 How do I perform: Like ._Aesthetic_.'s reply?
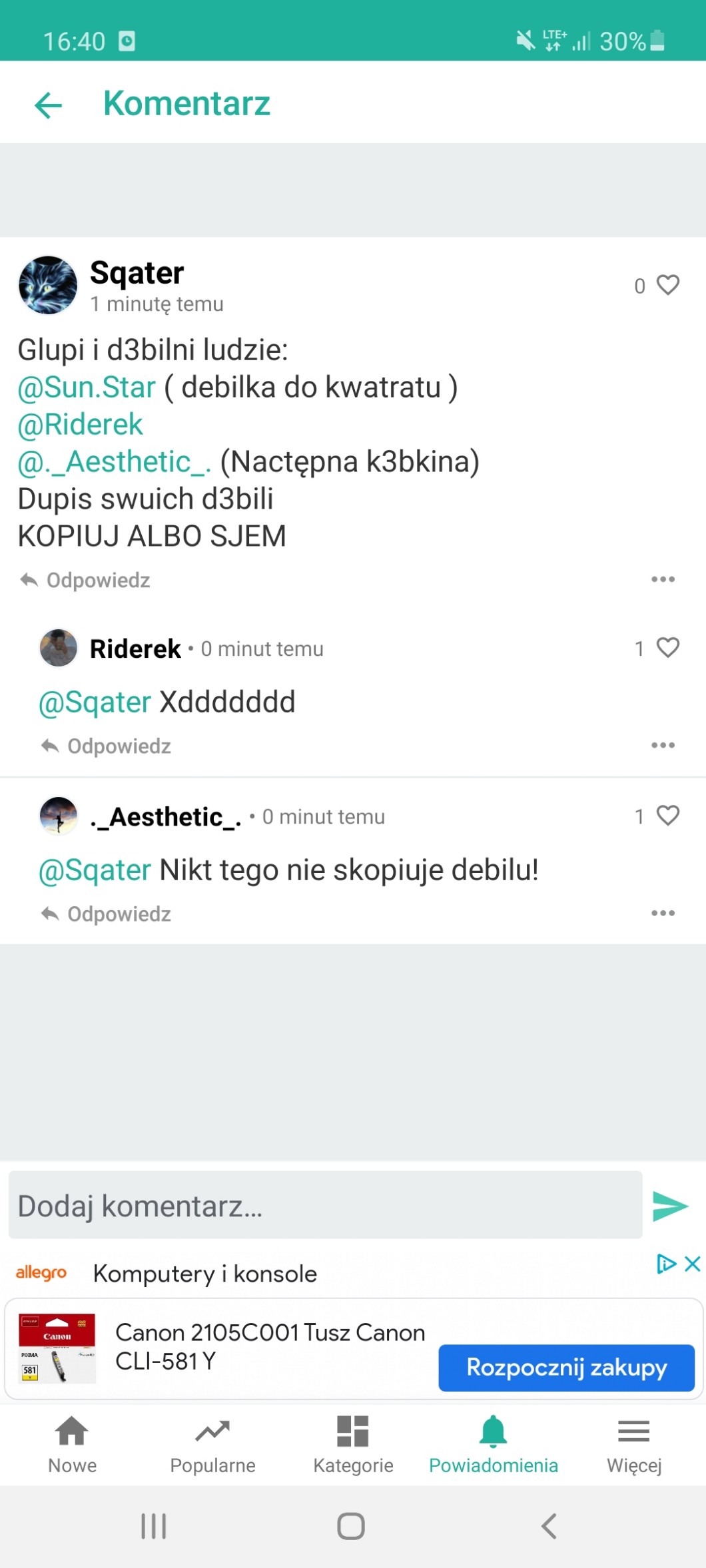point(667,816)
